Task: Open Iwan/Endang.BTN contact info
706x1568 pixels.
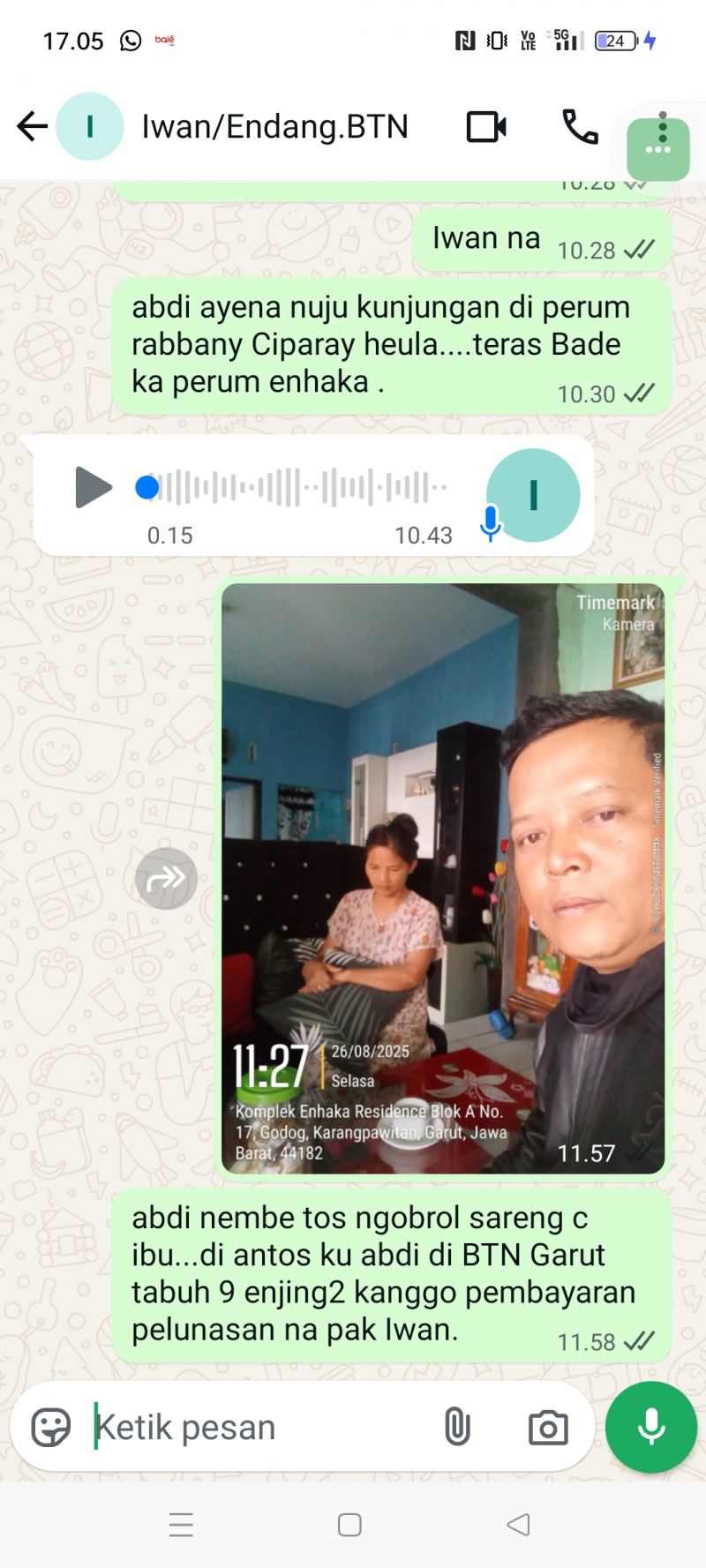Action: [274, 127]
